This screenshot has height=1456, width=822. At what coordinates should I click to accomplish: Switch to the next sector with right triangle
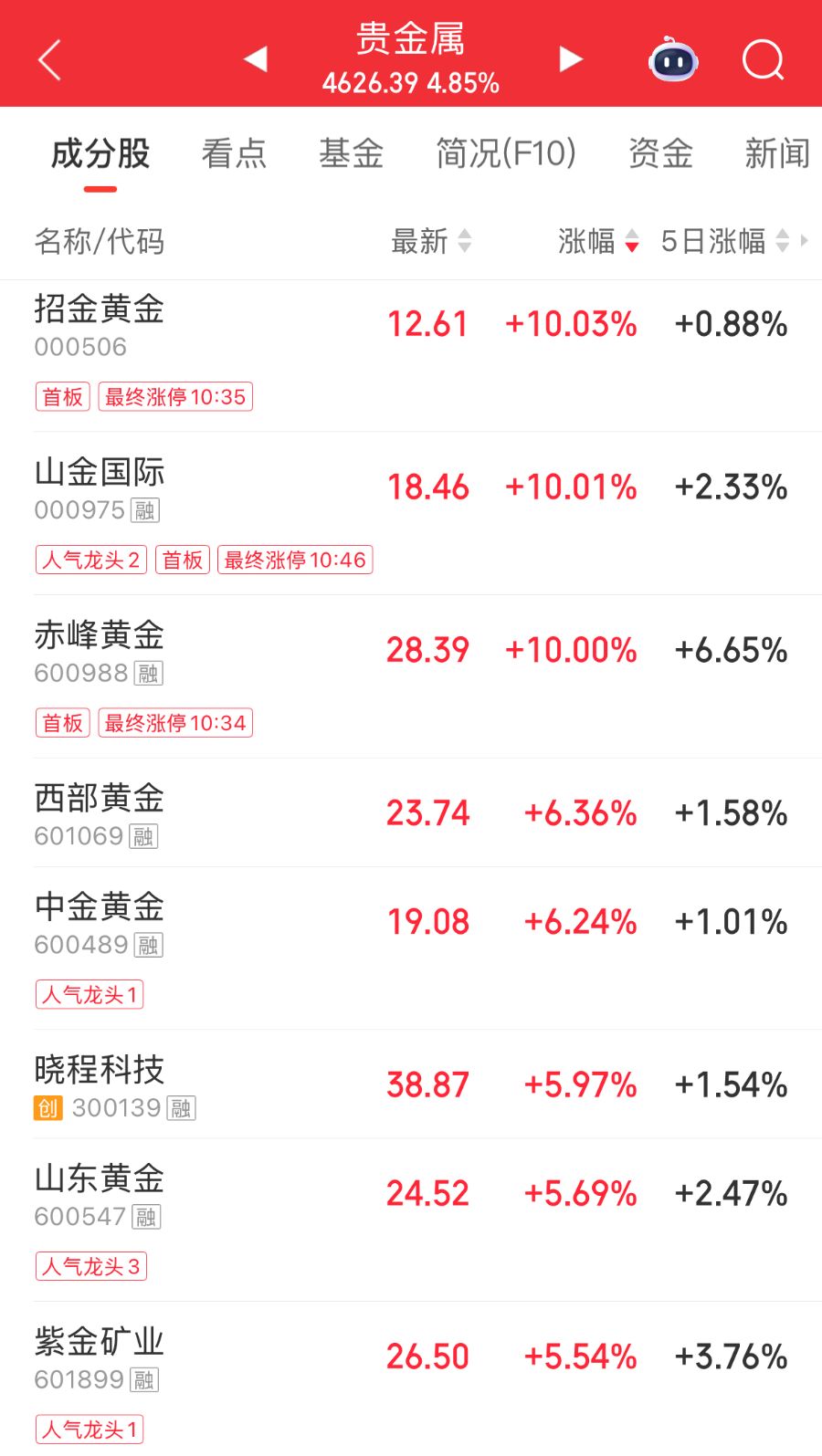[571, 59]
